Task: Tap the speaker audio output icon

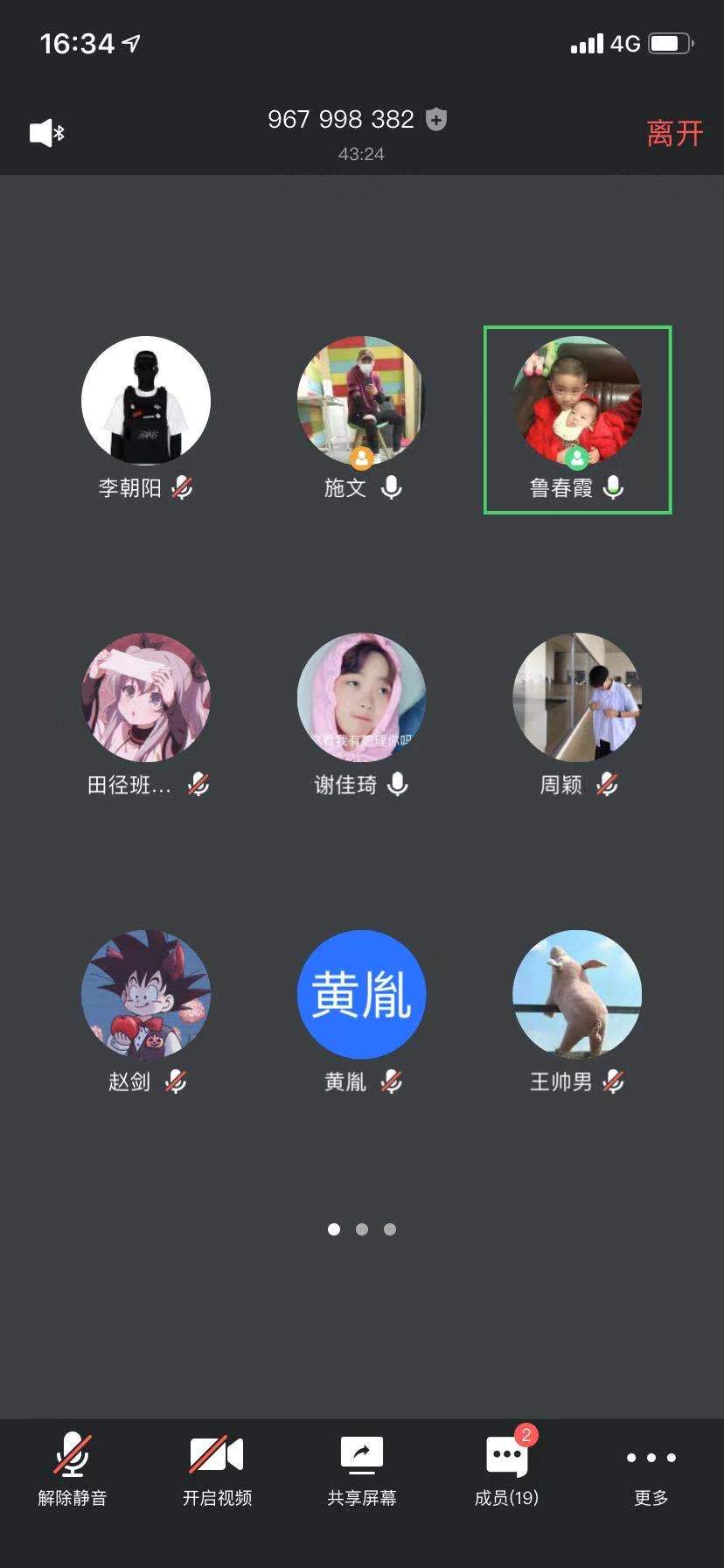Action: (x=47, y=134)
